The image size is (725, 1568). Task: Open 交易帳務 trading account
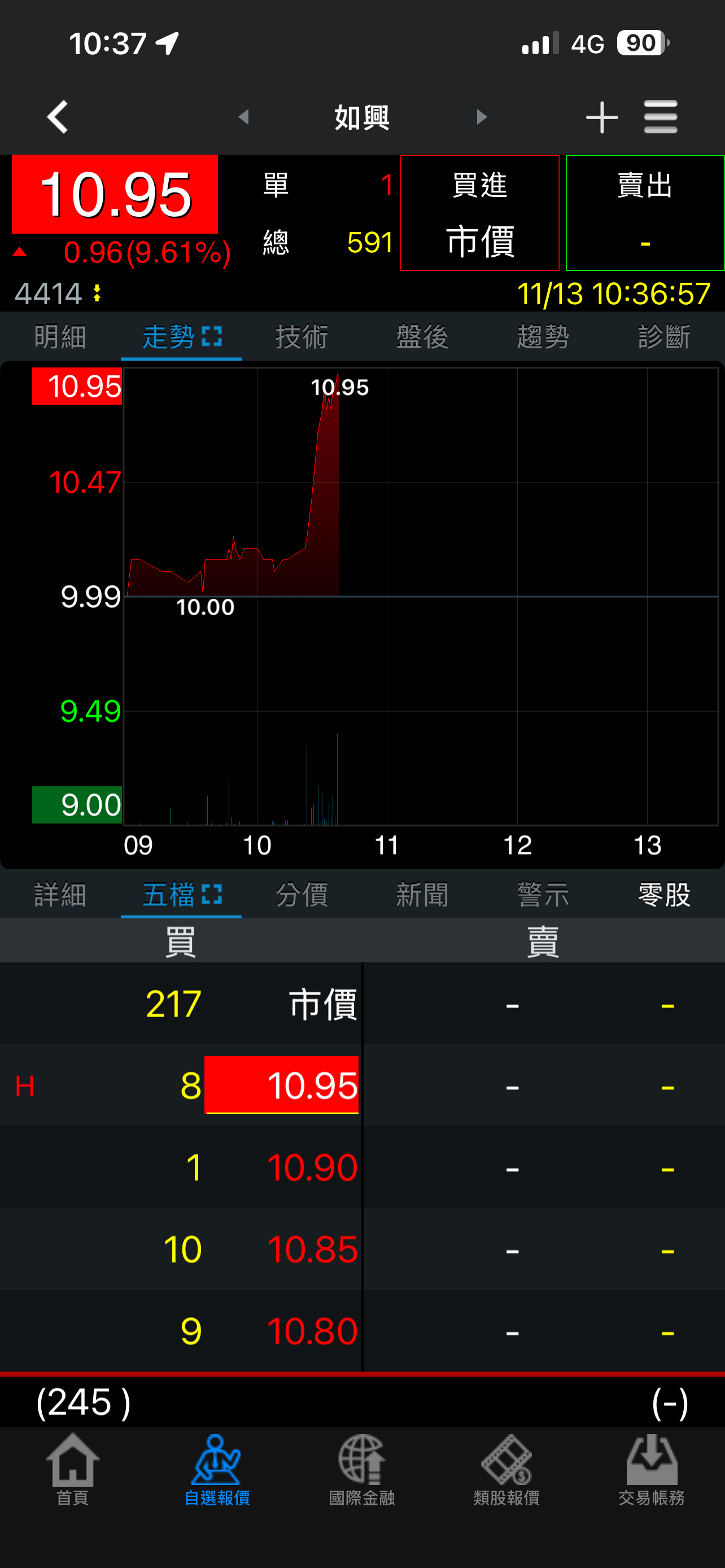[652, 1470]
